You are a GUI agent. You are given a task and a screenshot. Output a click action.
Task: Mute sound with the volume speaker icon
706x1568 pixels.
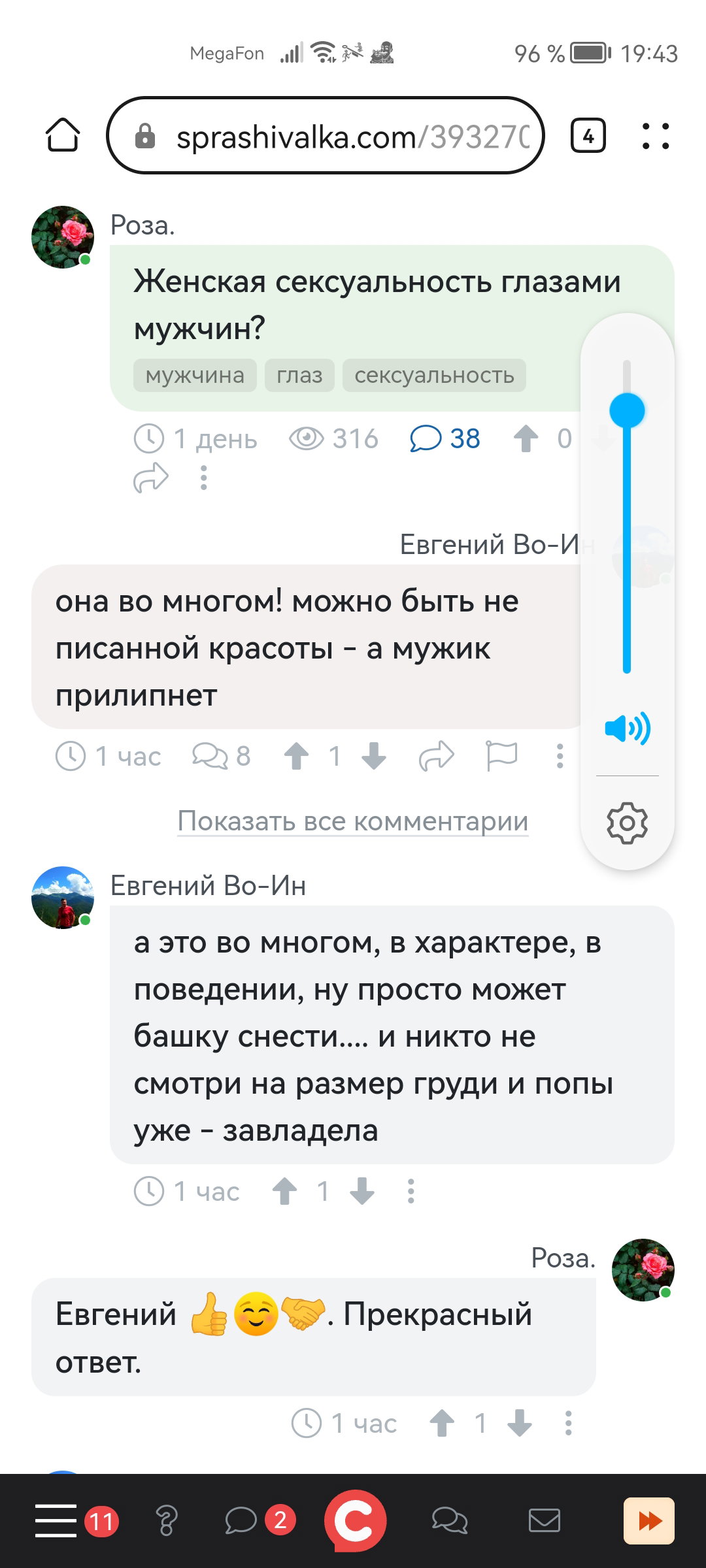(627, 728)
